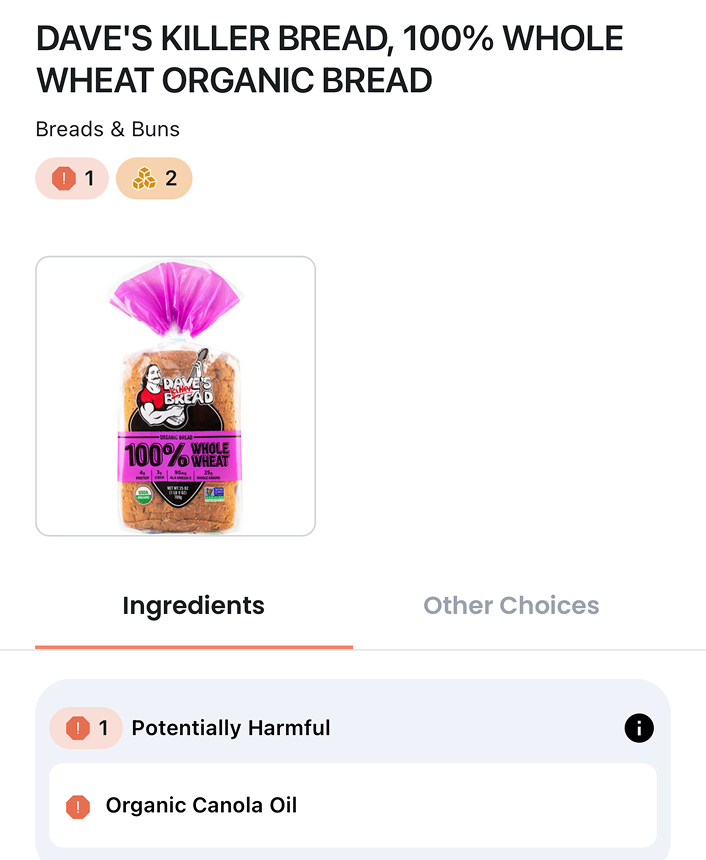Tap the orange badge showing 2
The image size is (706, 860).
coord(154,179)
